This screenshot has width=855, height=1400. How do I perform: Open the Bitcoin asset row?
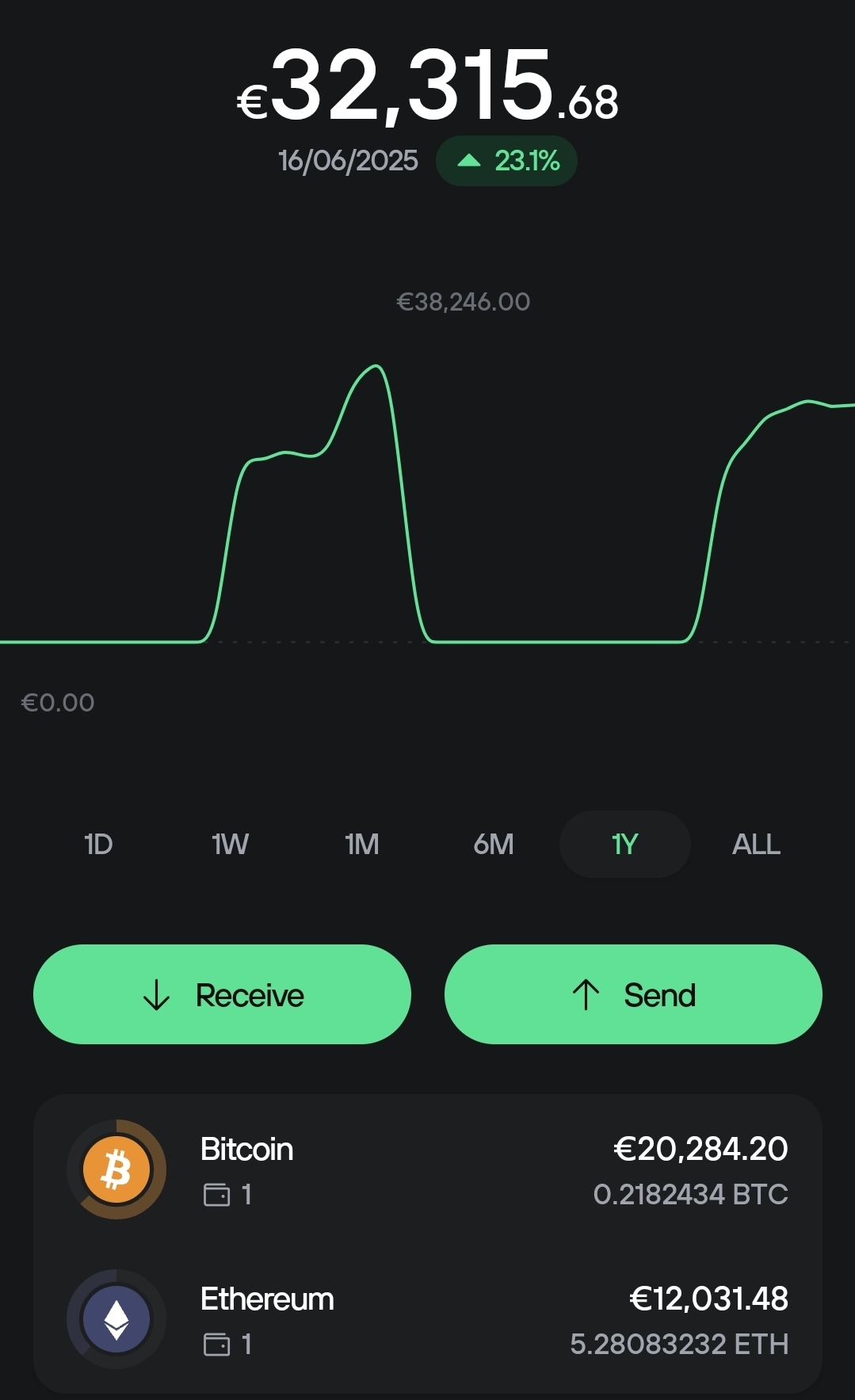pyautogui.click(x=428, y=1169)
